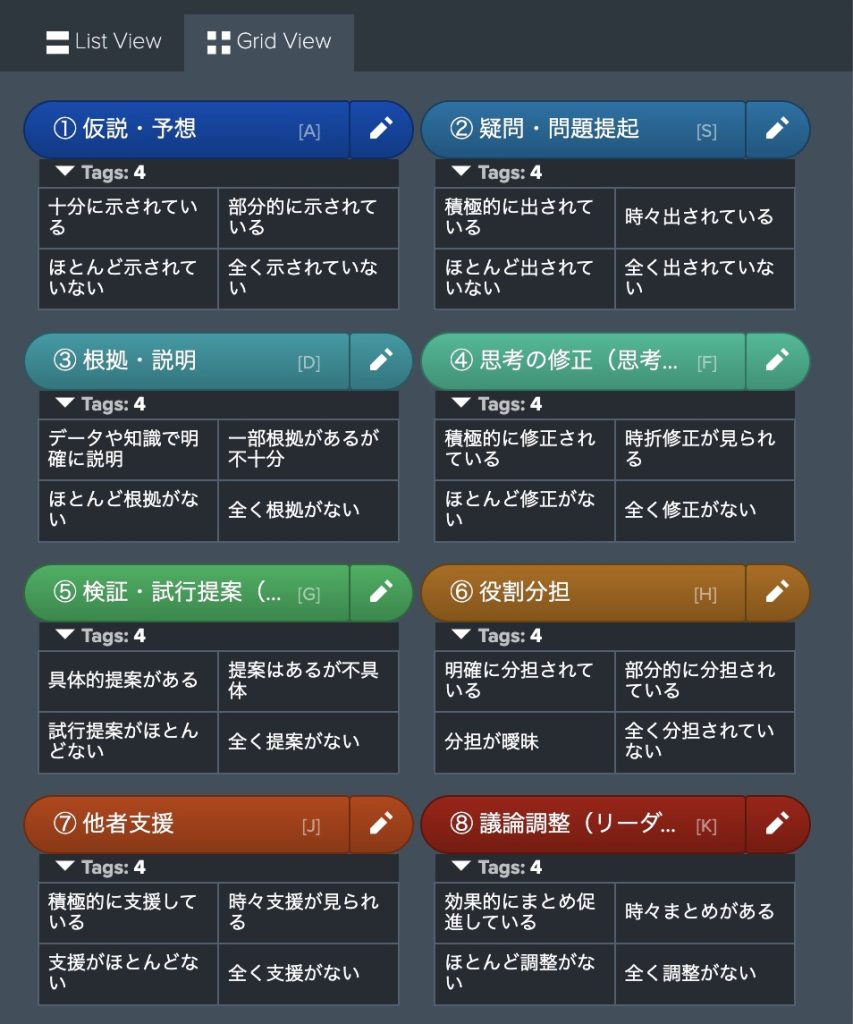Edit the ⑧ 議論調整 category
Image resolution: width=853 pixels, height=1024 pixels.
click(x=777, y=824)
